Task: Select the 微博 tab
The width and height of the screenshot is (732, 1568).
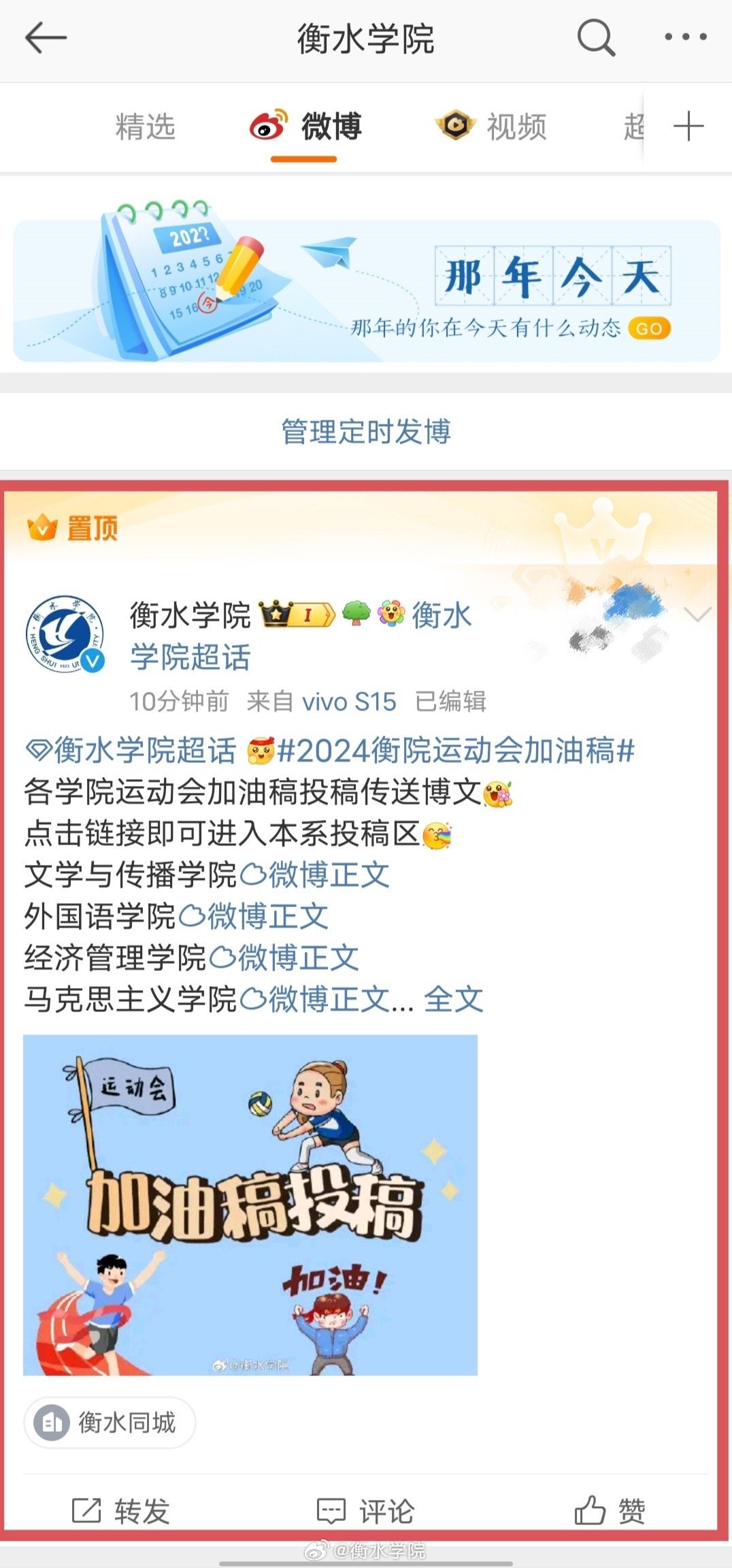Action: point(305,127)
